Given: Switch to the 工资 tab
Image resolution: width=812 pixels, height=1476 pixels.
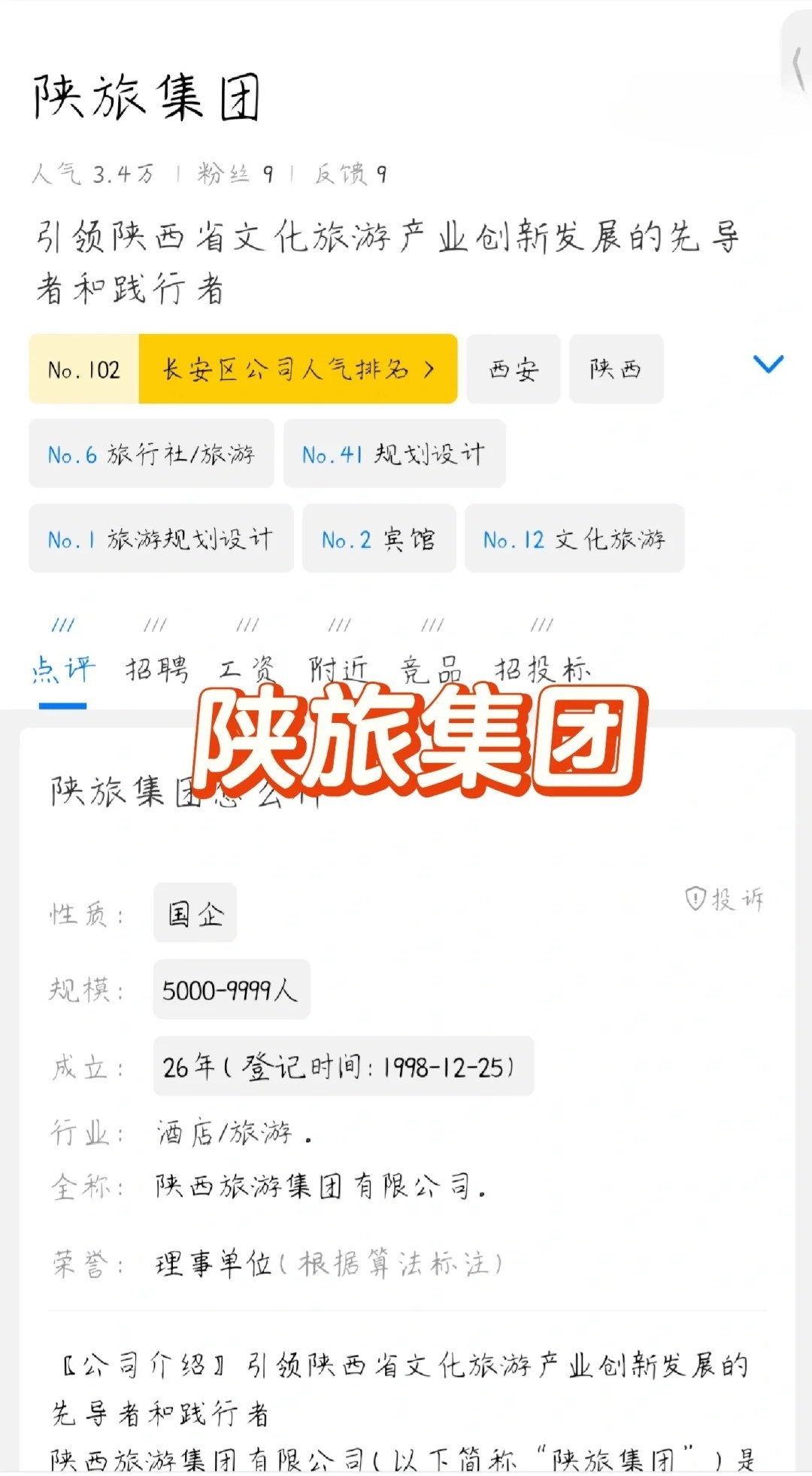Looking at the screenshot, I should tap(248, 668).
